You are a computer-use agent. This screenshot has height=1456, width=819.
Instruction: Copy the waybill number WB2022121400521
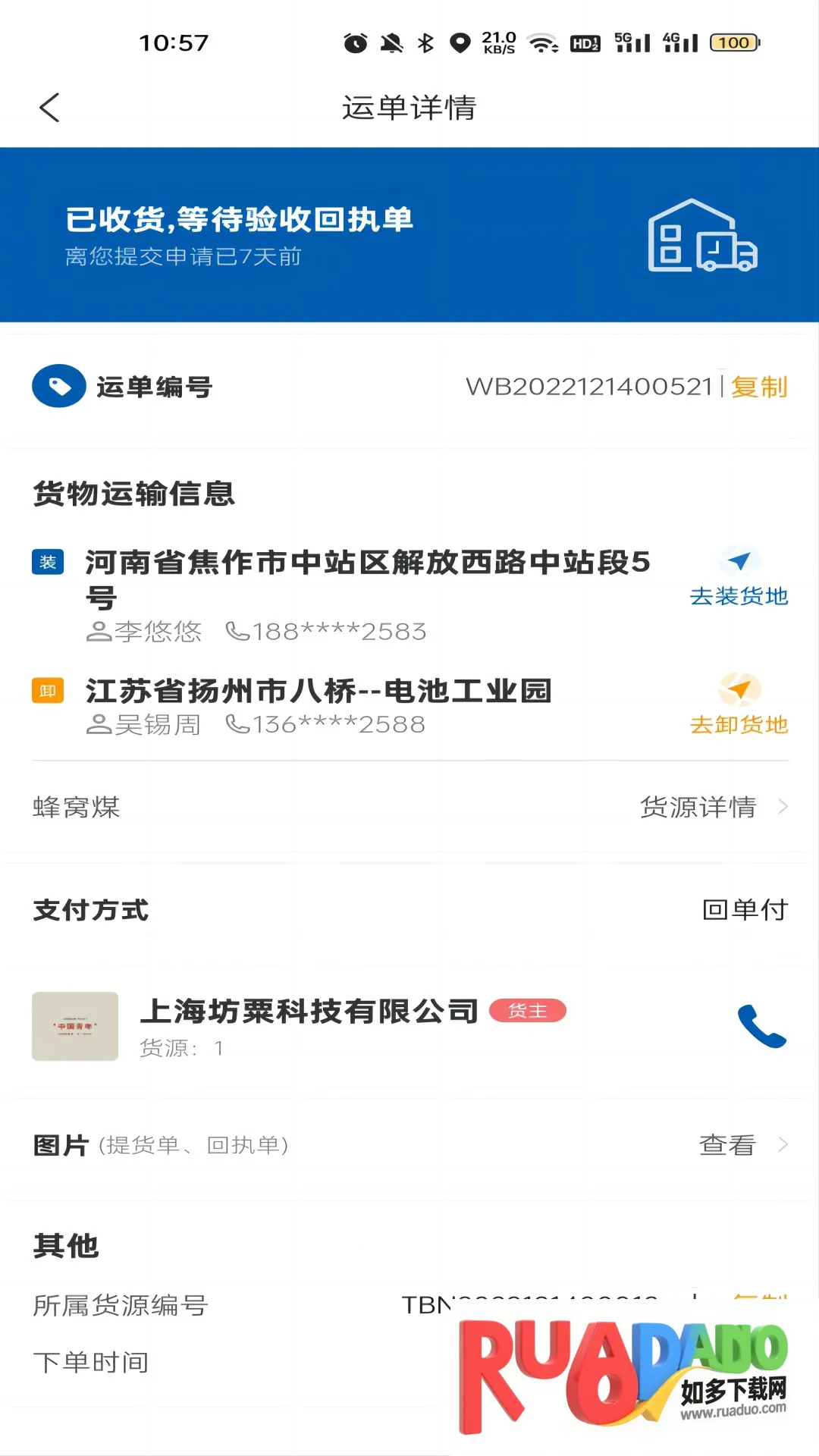[759, 387]
